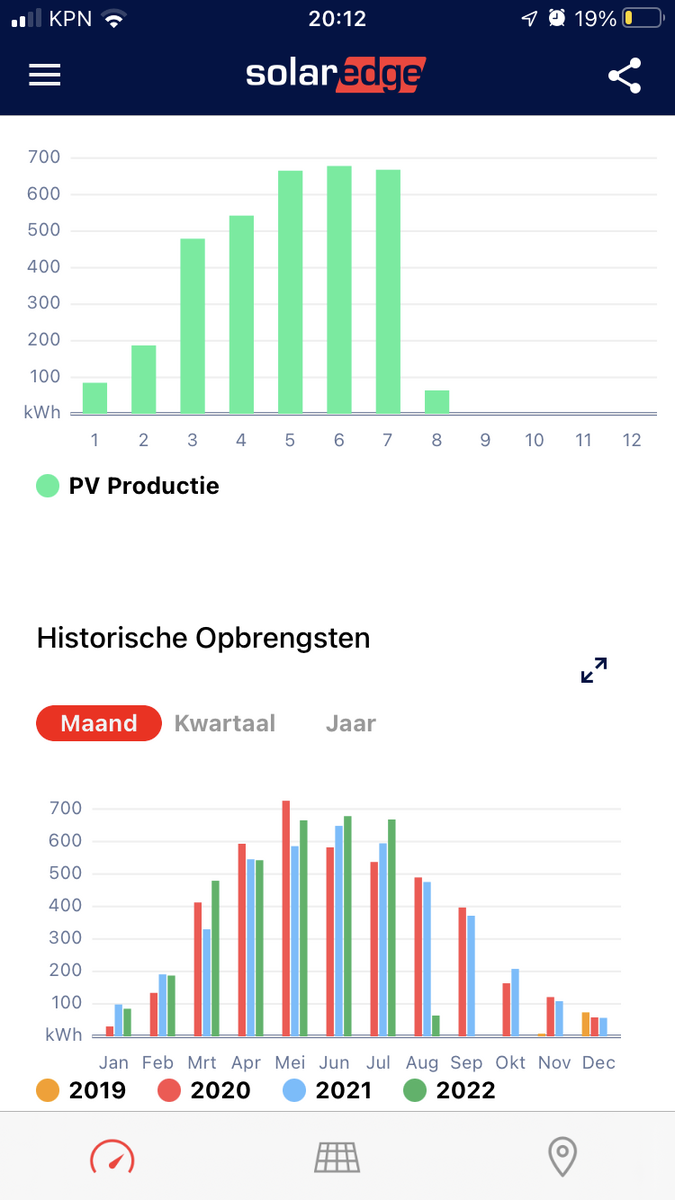
Task: Toggle the 2021 legend entry
Action: [x=328, y=1090]
